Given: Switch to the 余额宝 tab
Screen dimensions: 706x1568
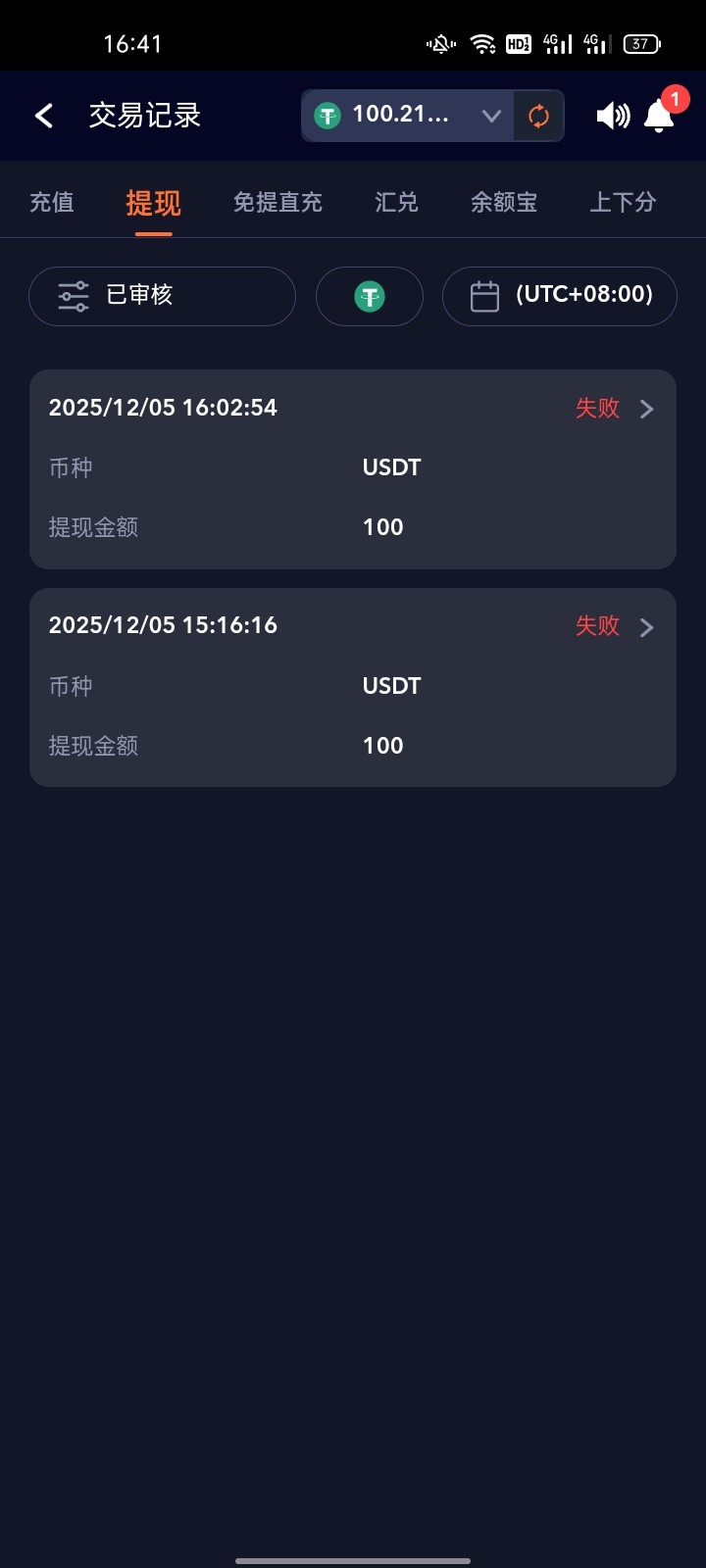Looking at the screenshot, I should click(504, 203).
